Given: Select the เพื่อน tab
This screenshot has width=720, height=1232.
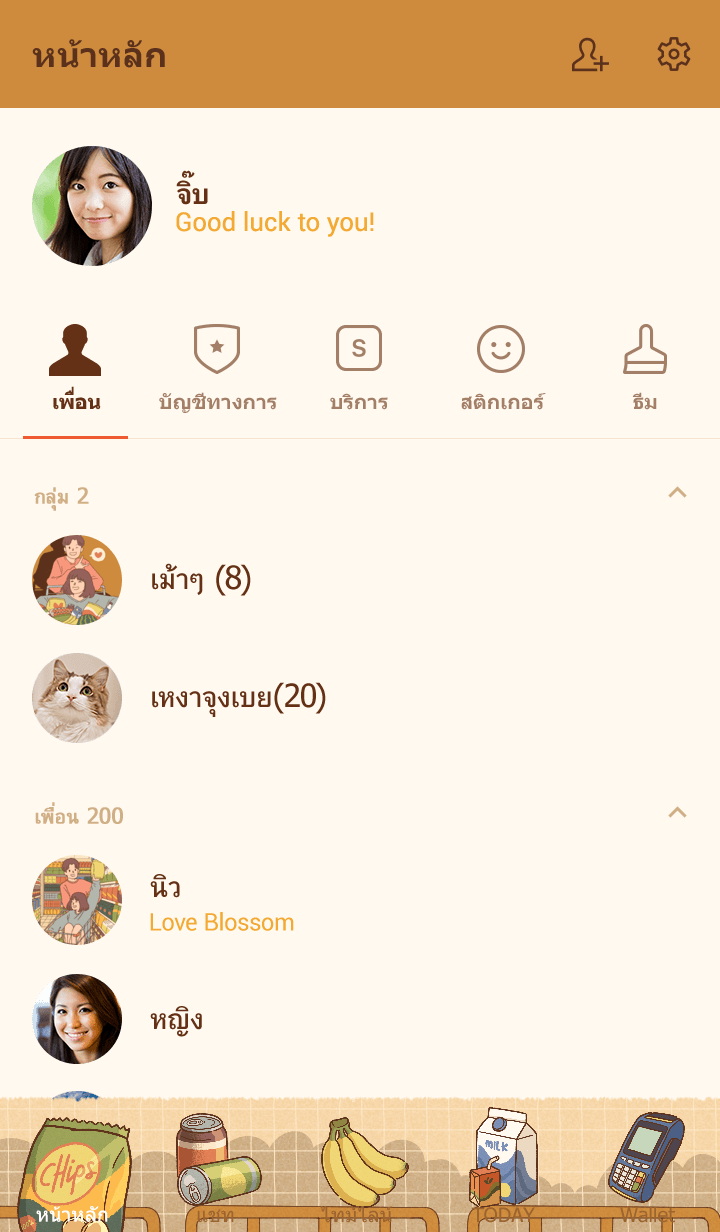Looking at the screenshot, I should [x=75, y=369].
